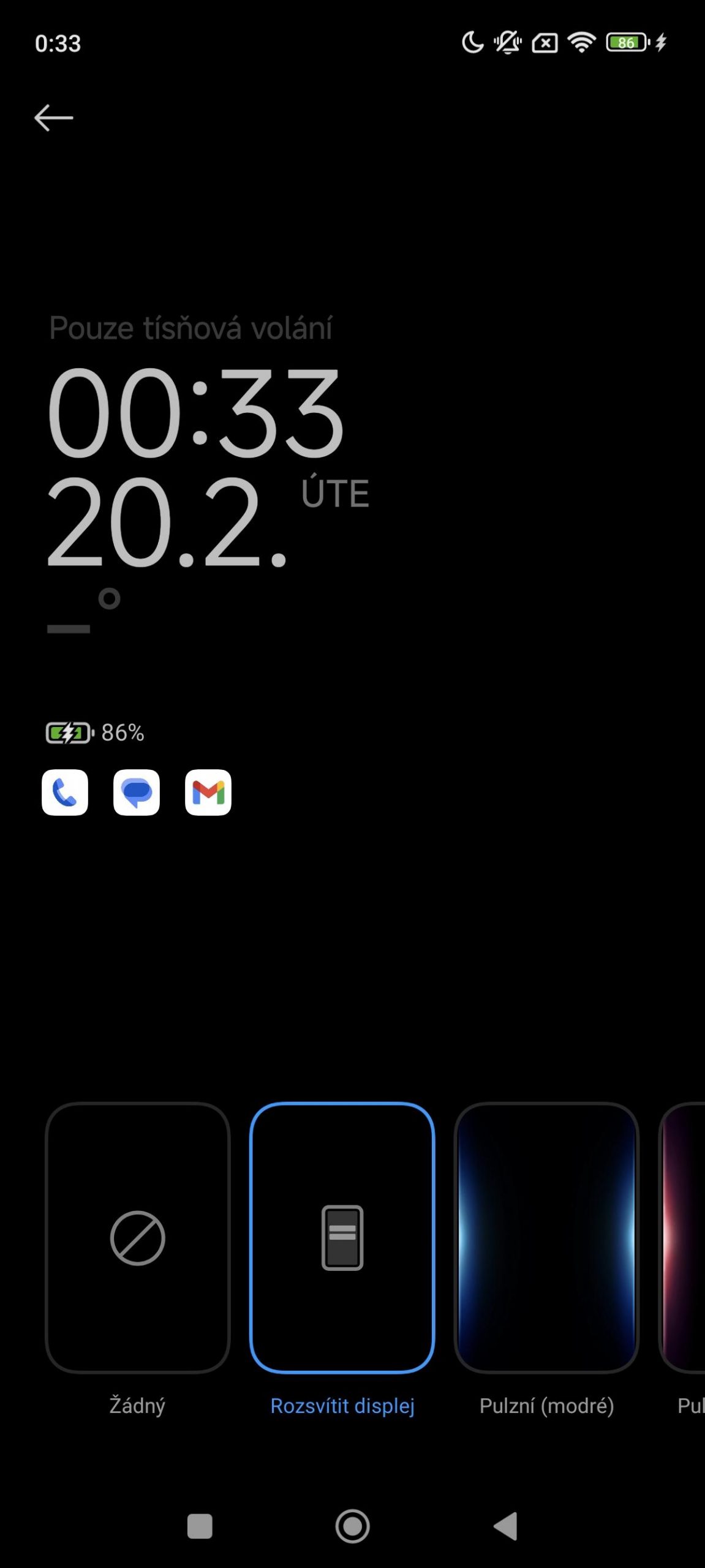Screen dimensions: 705x1568
Task: Select the Žádný notification effect
Action: [x=137, y=1237]
